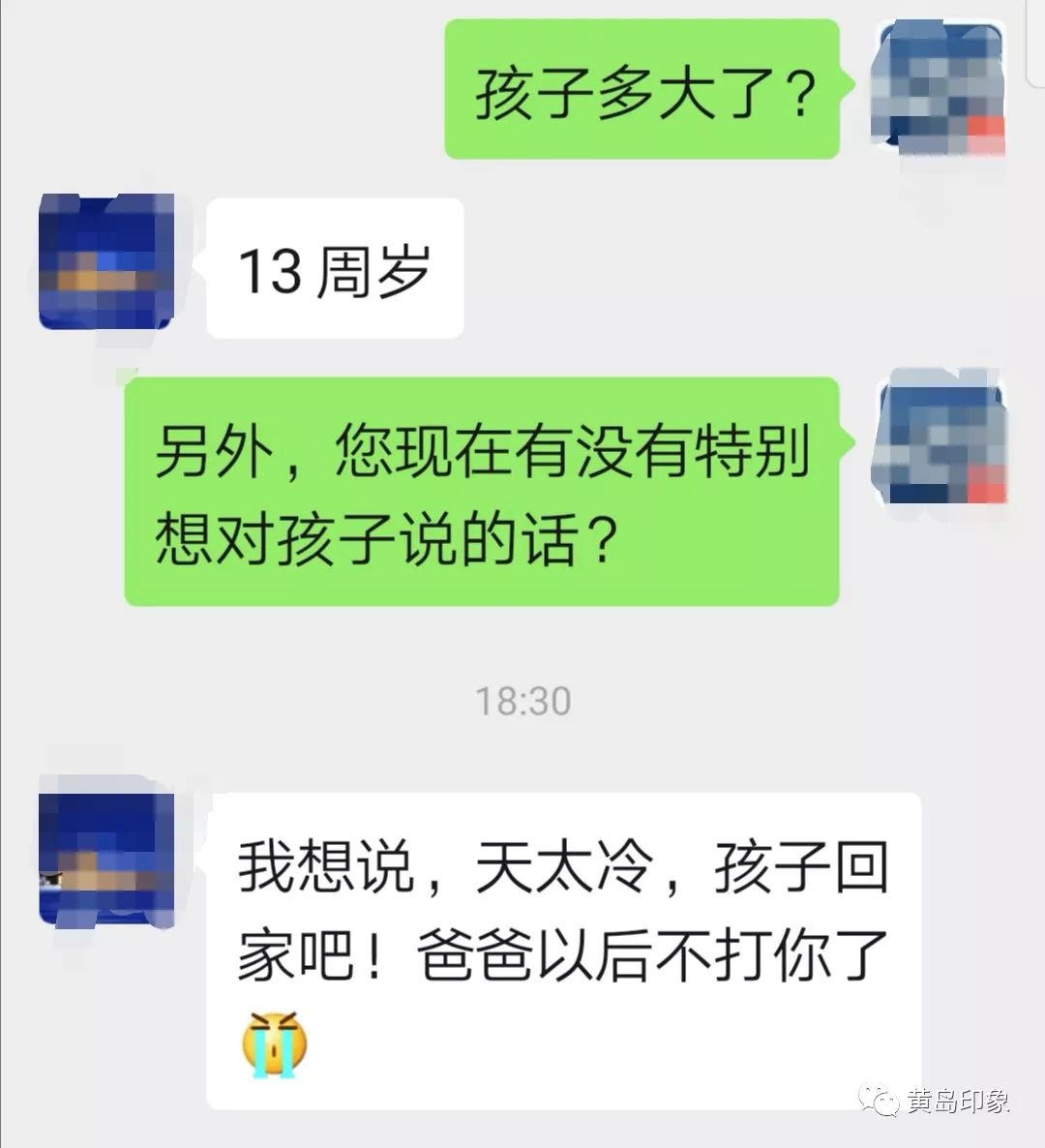View profile of avatar beside '我想说，天太冷'

tap(105, 858)
